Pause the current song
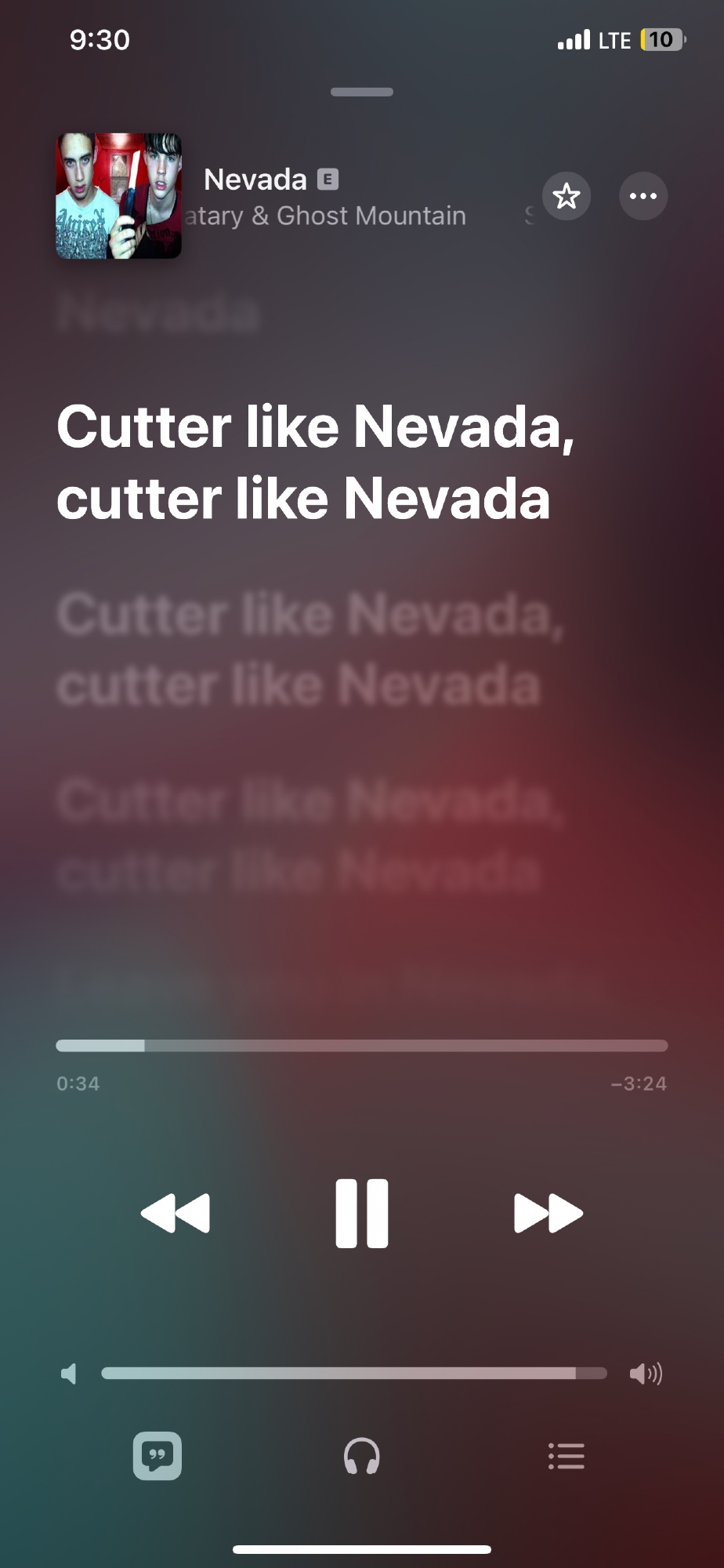Screen dimensions: 724x1568 [x=361, y=1213]
